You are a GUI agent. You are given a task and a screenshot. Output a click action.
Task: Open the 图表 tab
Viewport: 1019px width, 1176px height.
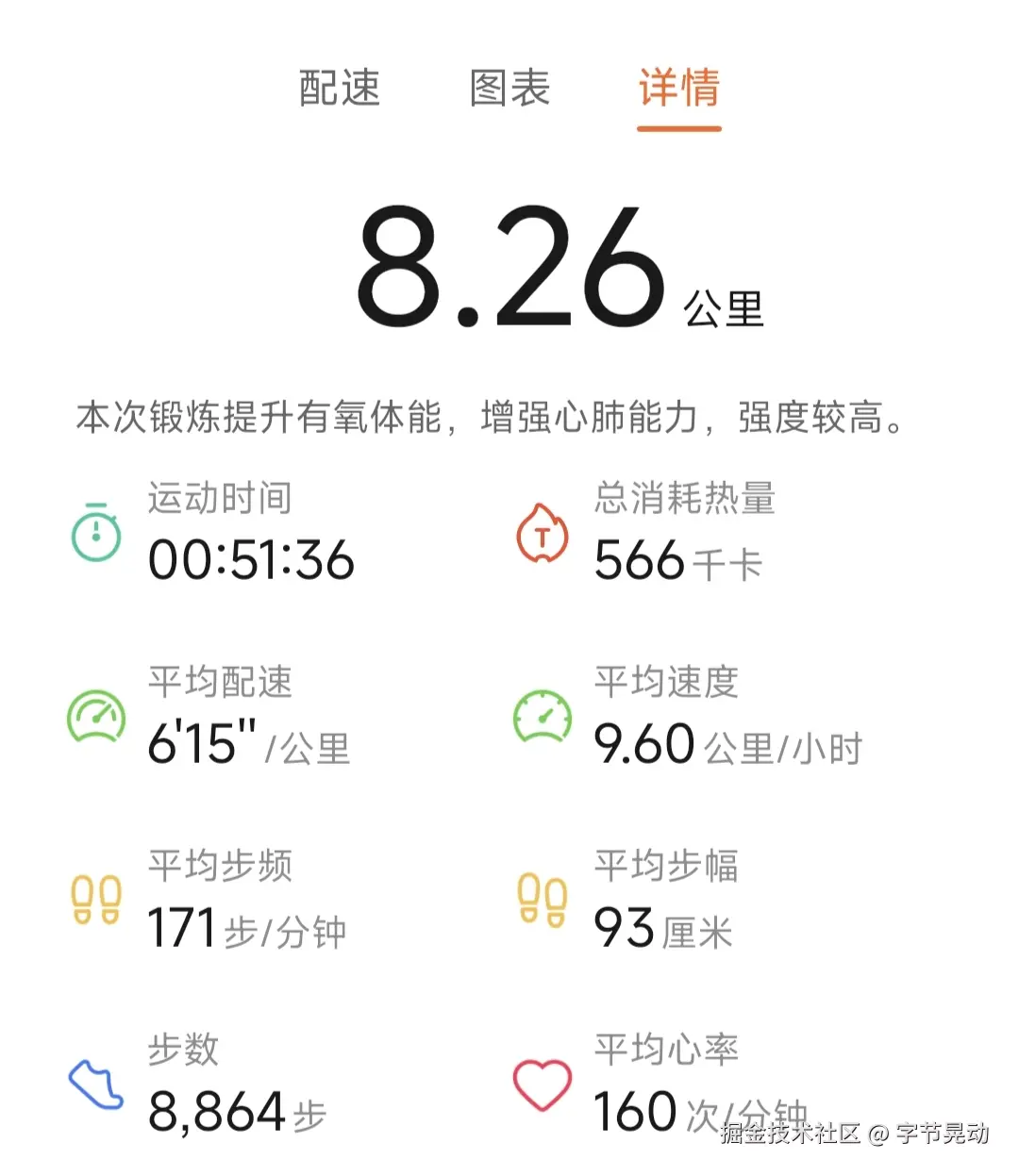pos(509,90)
